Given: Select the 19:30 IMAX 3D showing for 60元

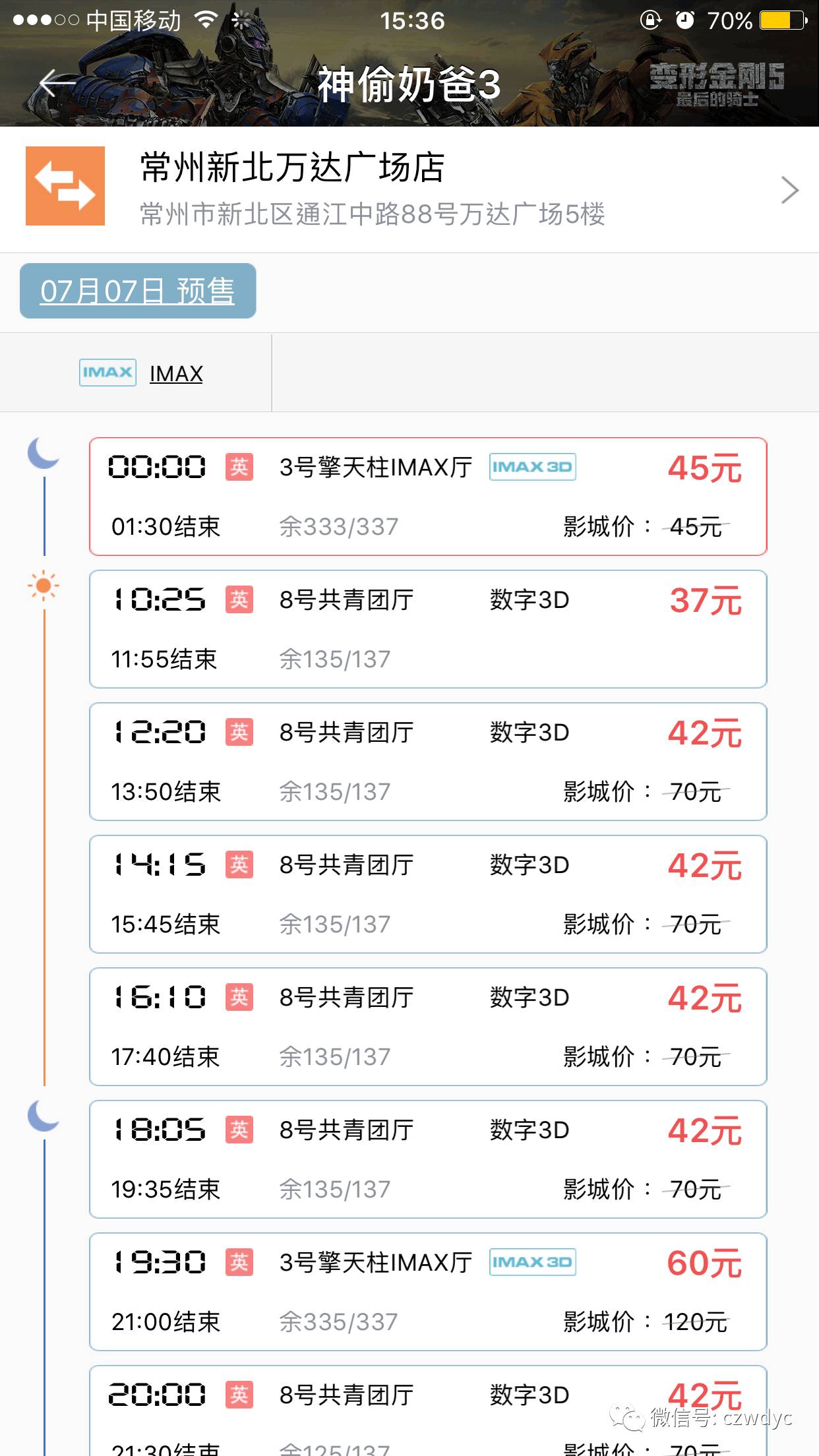Looking at the screenshot, I should pos(428,1292).
